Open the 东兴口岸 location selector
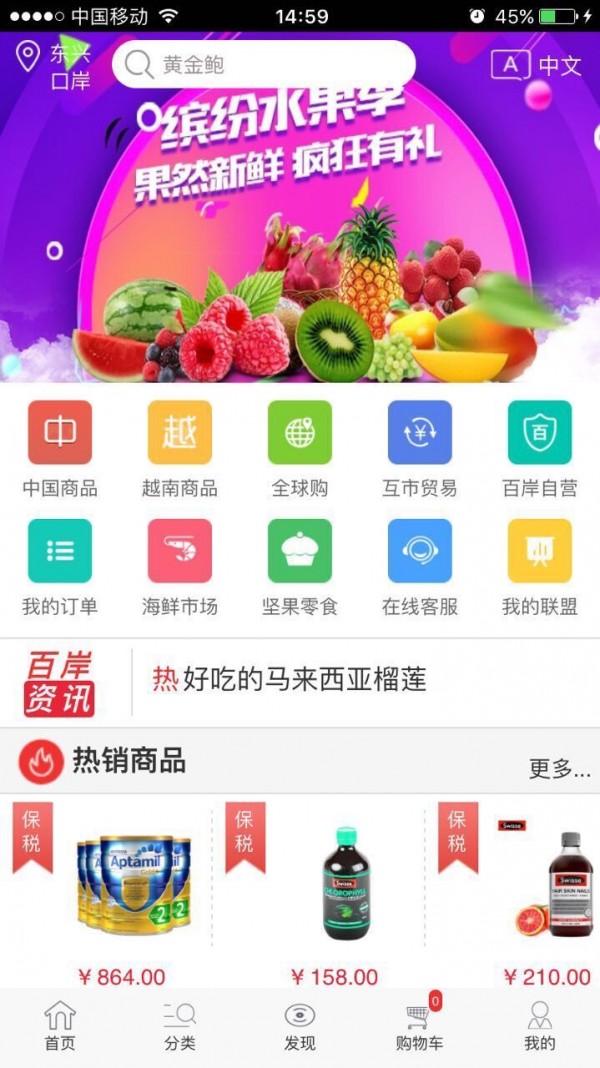The width and height of the screenshot is (600, 1068). (x=55, y=65)
